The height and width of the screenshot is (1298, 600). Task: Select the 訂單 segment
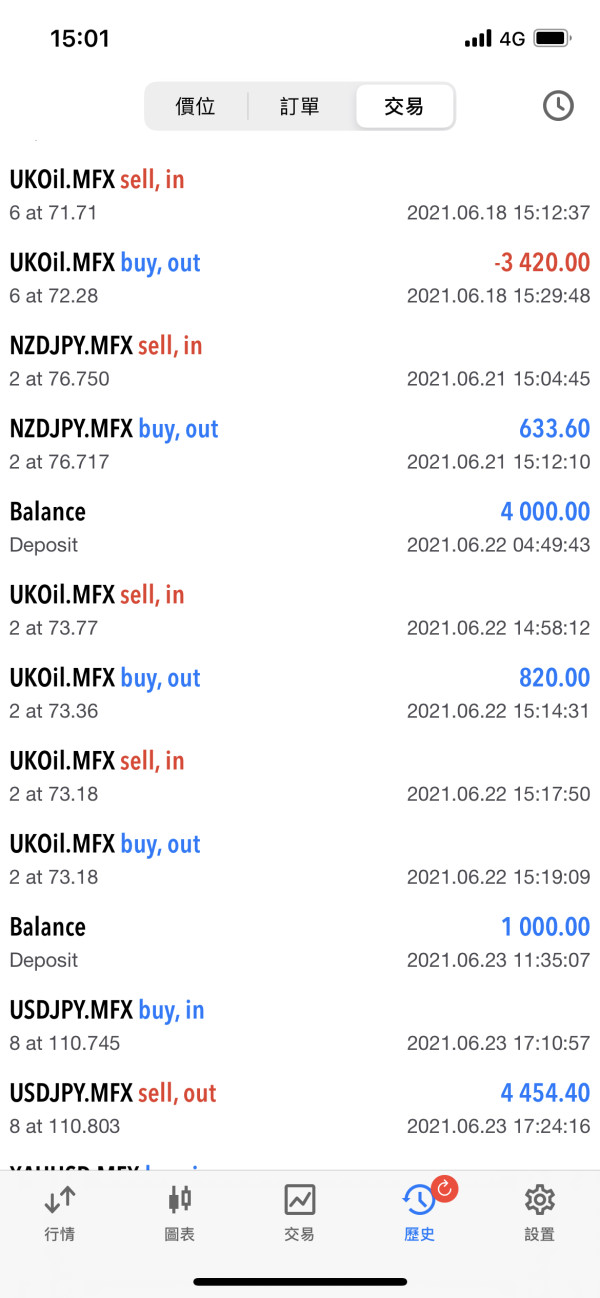300,106
